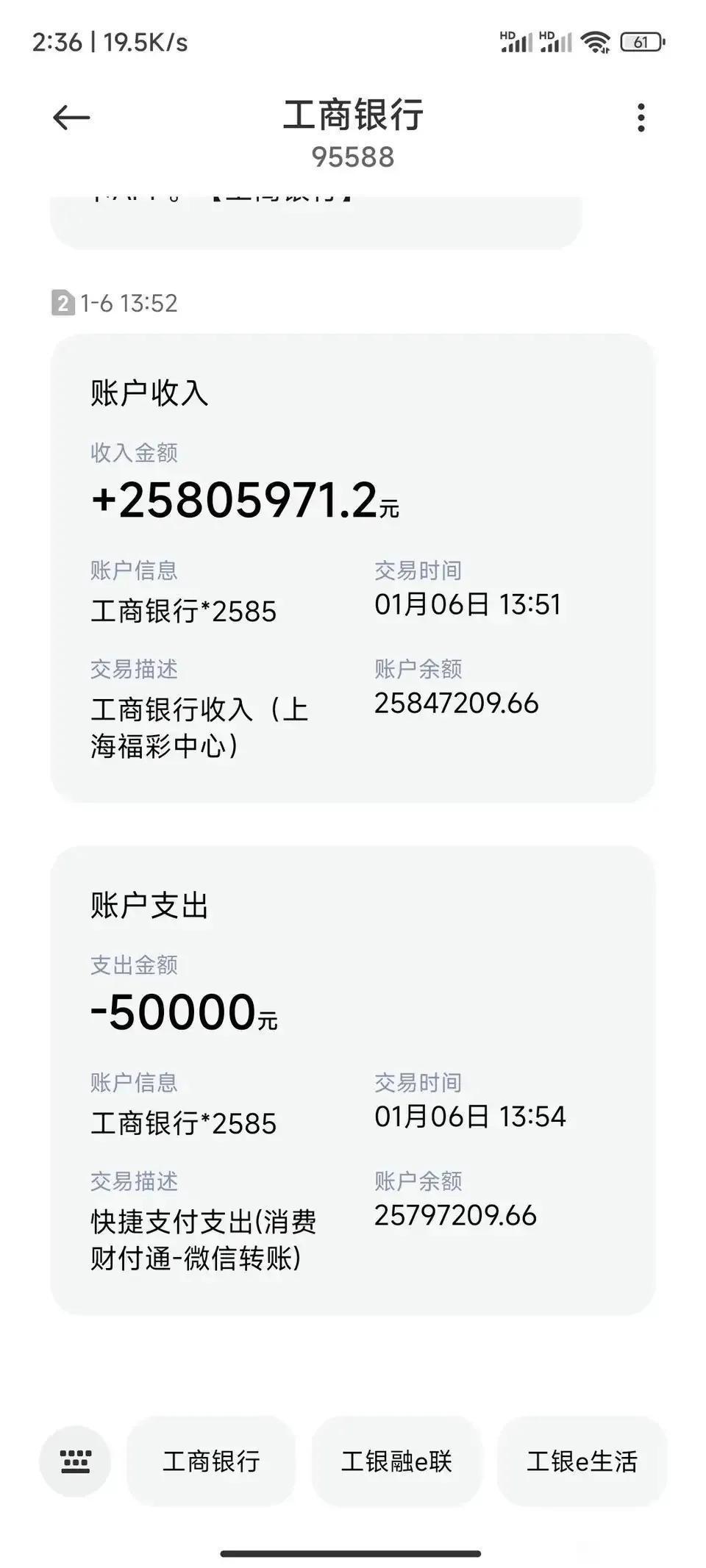
Task: Go back to the message list
Action: coord(71,118)
